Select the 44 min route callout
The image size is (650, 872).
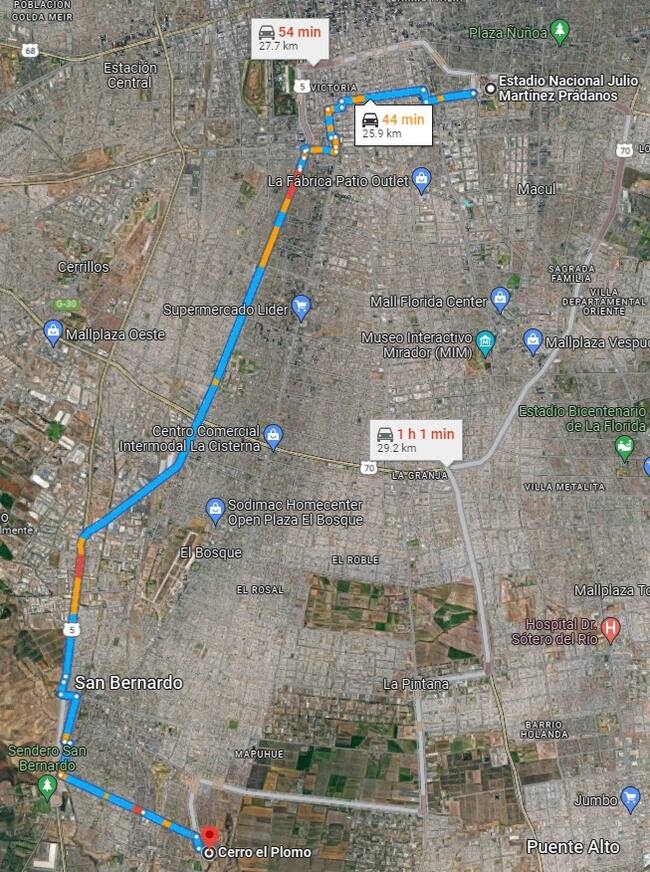[393, 126]
